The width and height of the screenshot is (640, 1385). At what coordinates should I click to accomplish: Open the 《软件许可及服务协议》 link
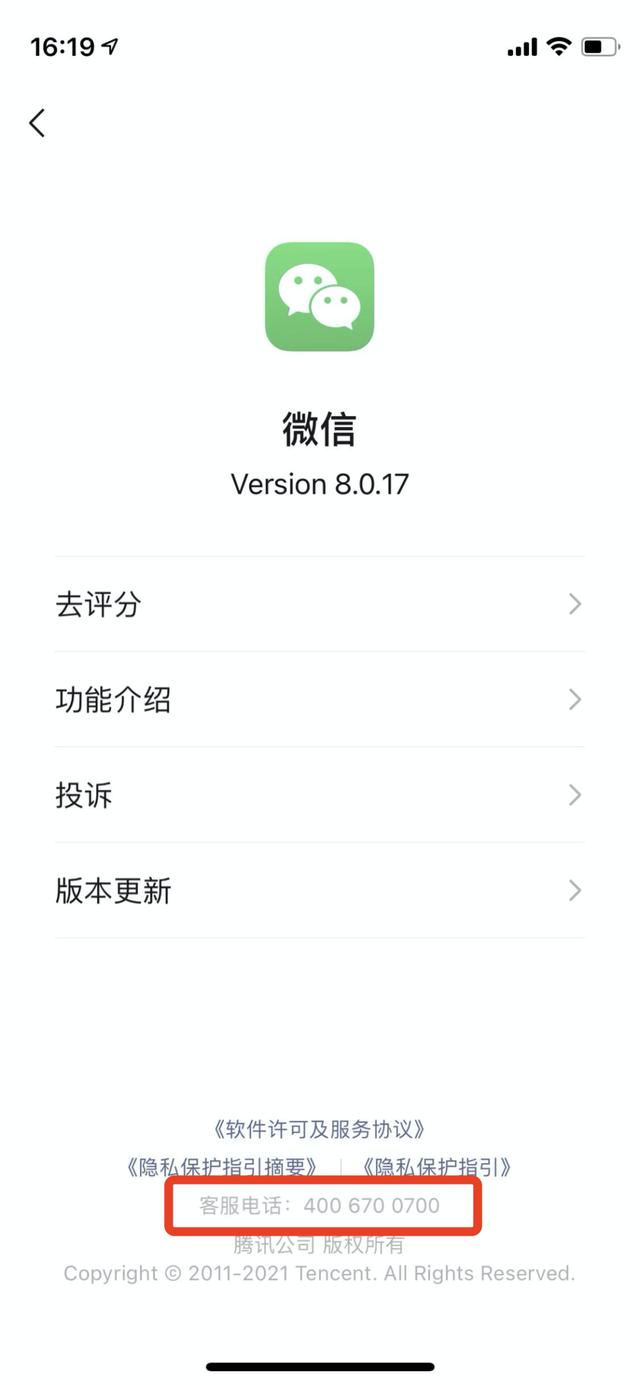(319, 1129)
